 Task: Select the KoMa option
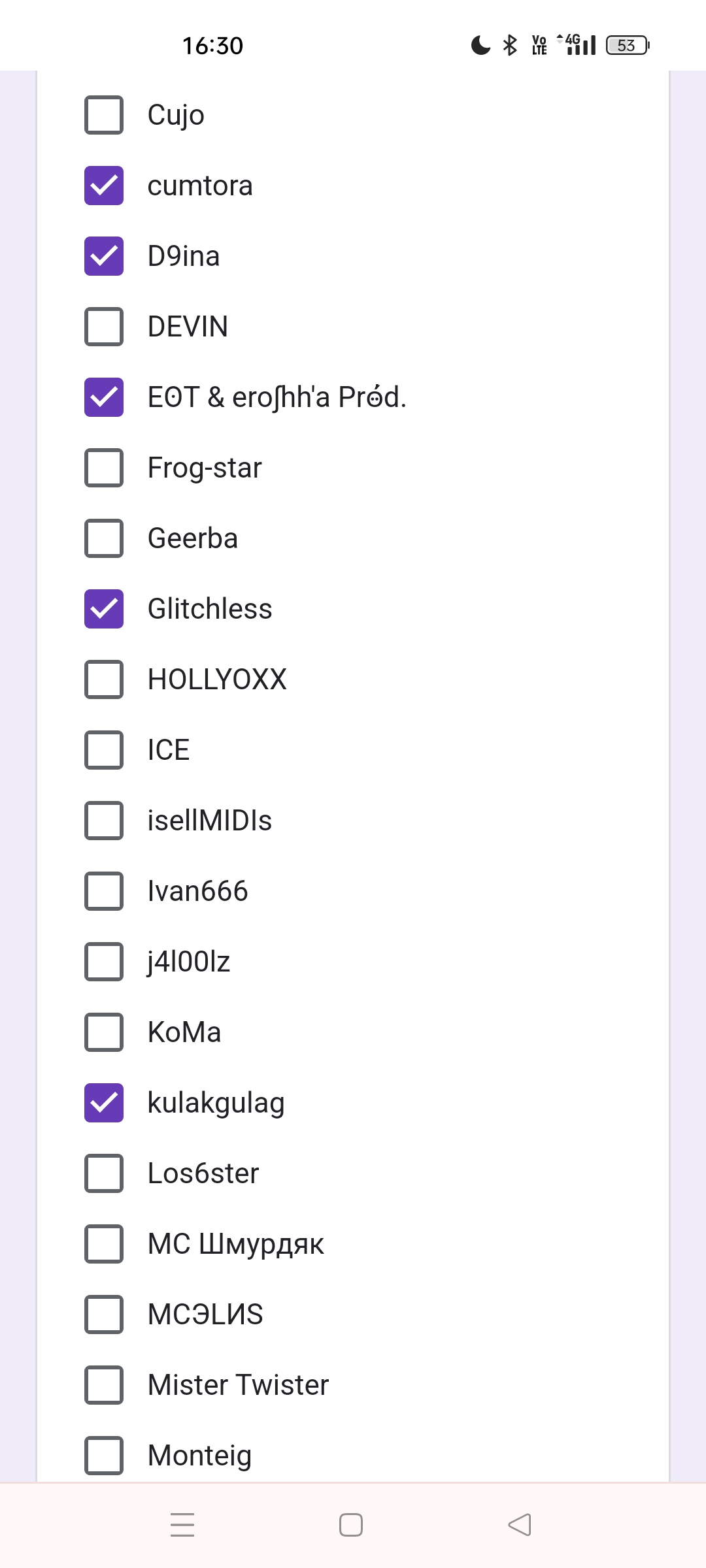click(x=104, y=1032)
